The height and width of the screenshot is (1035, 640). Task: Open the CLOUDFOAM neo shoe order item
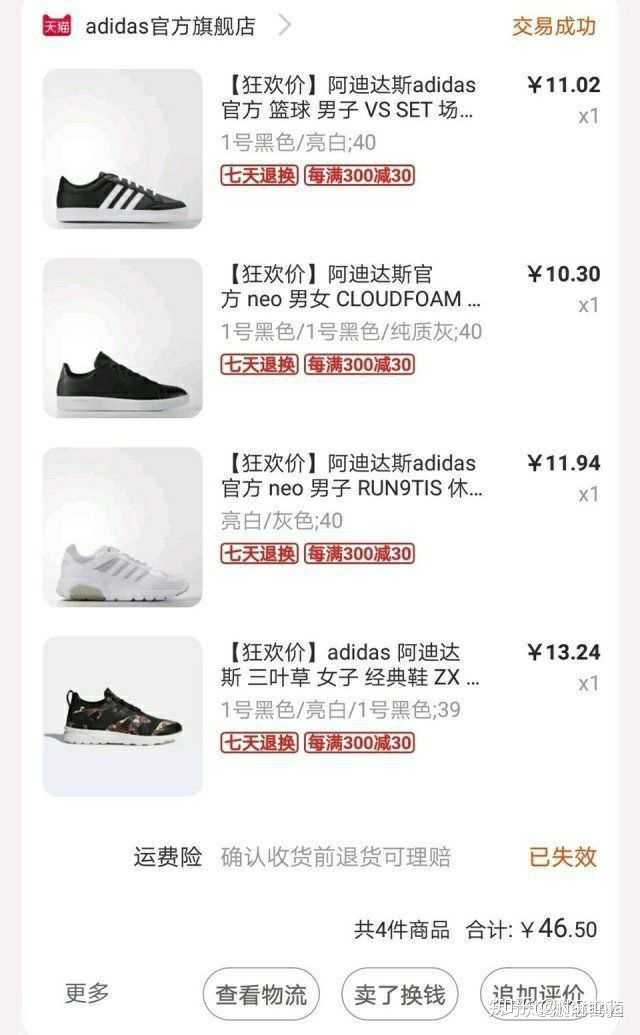point(350,286)
